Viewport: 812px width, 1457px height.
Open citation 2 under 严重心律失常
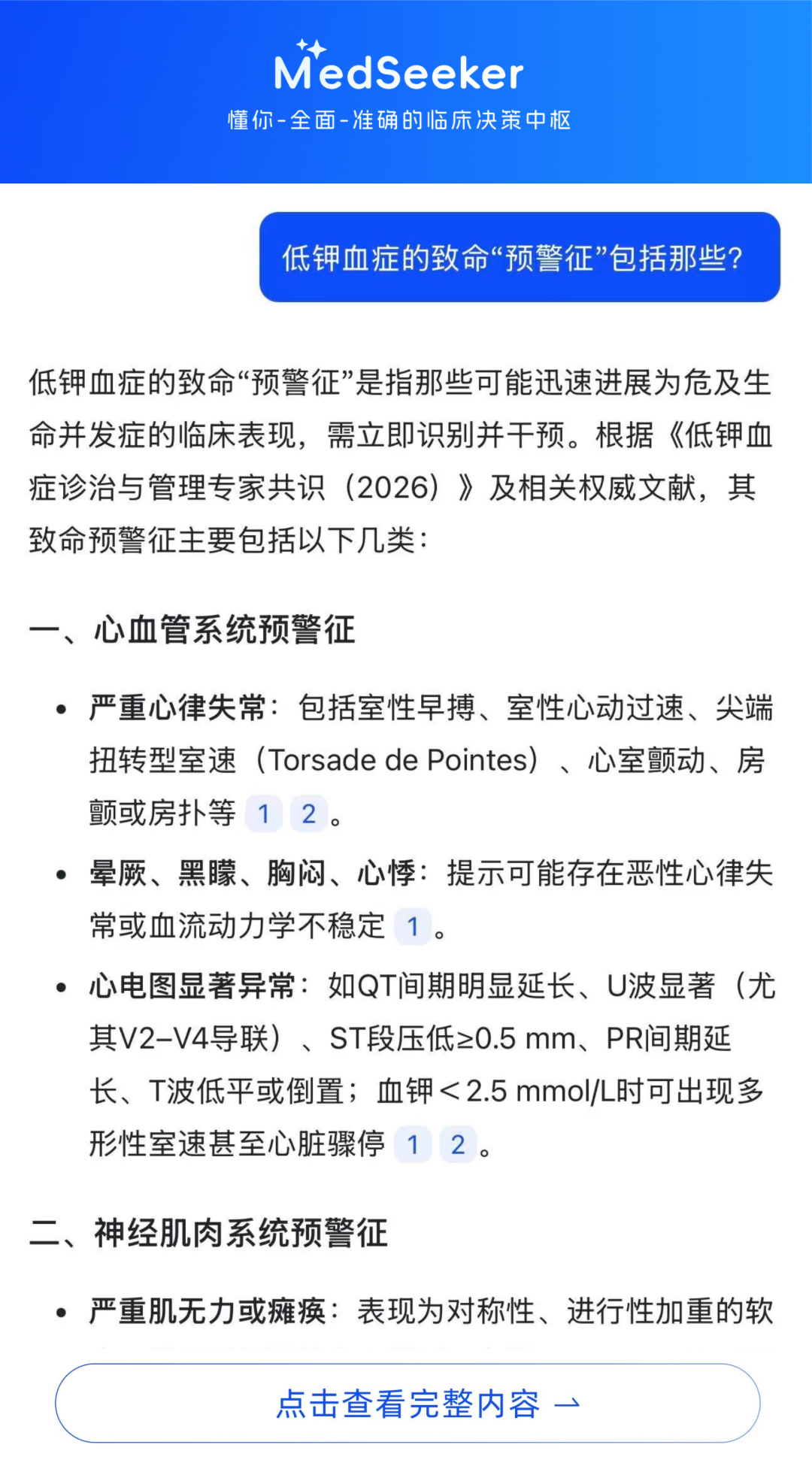(308, 813)
